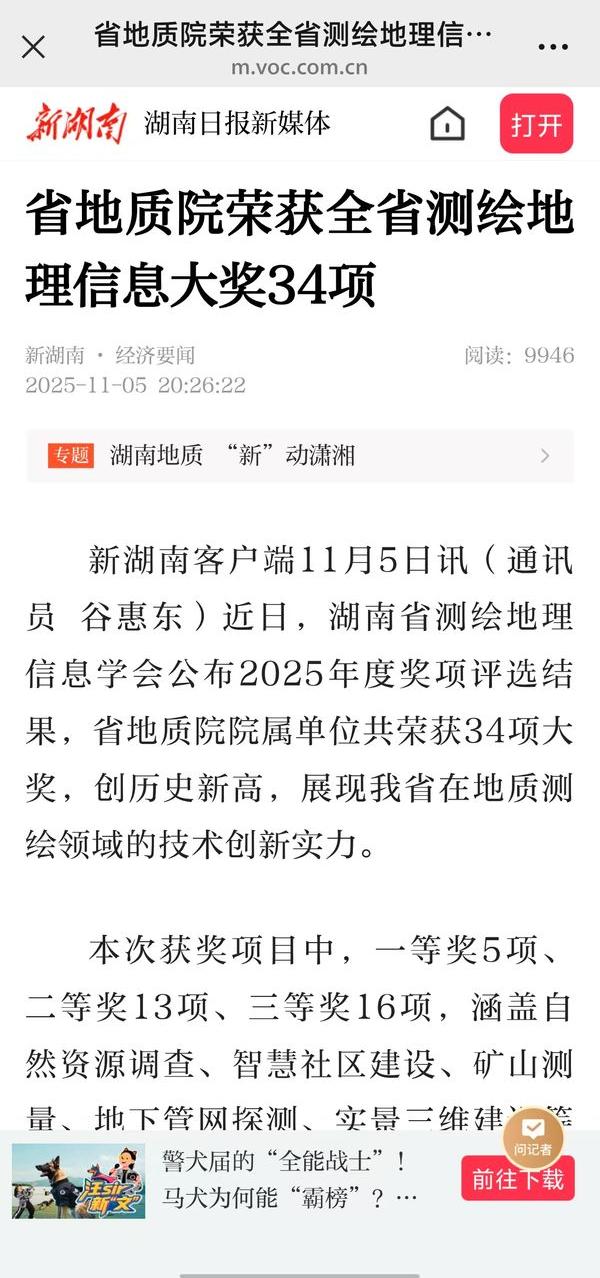
Task: Open the 湖南地质 "新"动潇湘 topic
Action: (300, 456)
